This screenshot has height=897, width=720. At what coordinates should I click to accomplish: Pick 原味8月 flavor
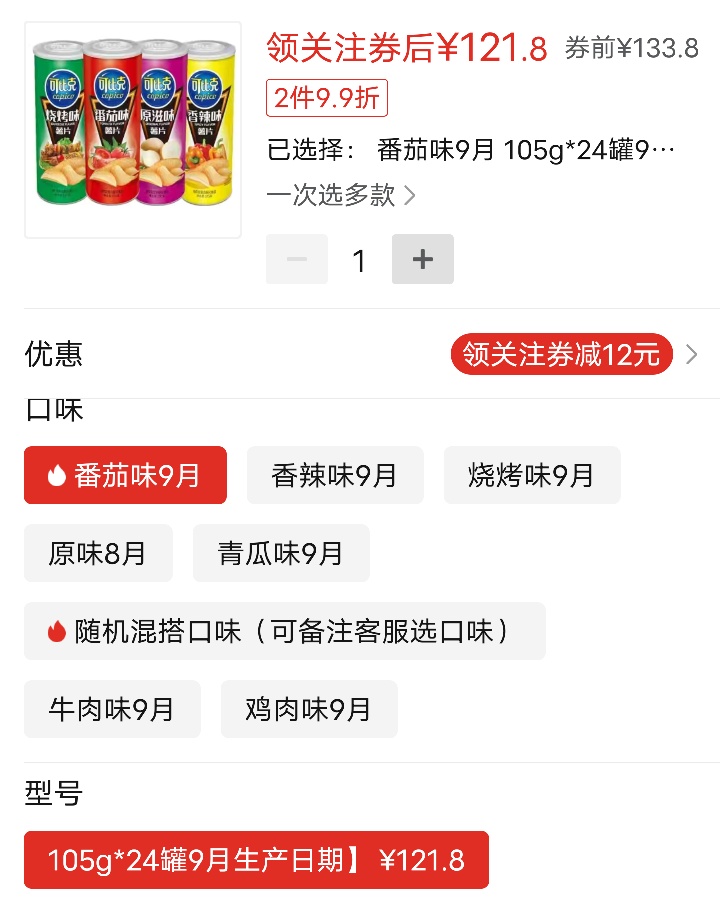coord(98,553)
